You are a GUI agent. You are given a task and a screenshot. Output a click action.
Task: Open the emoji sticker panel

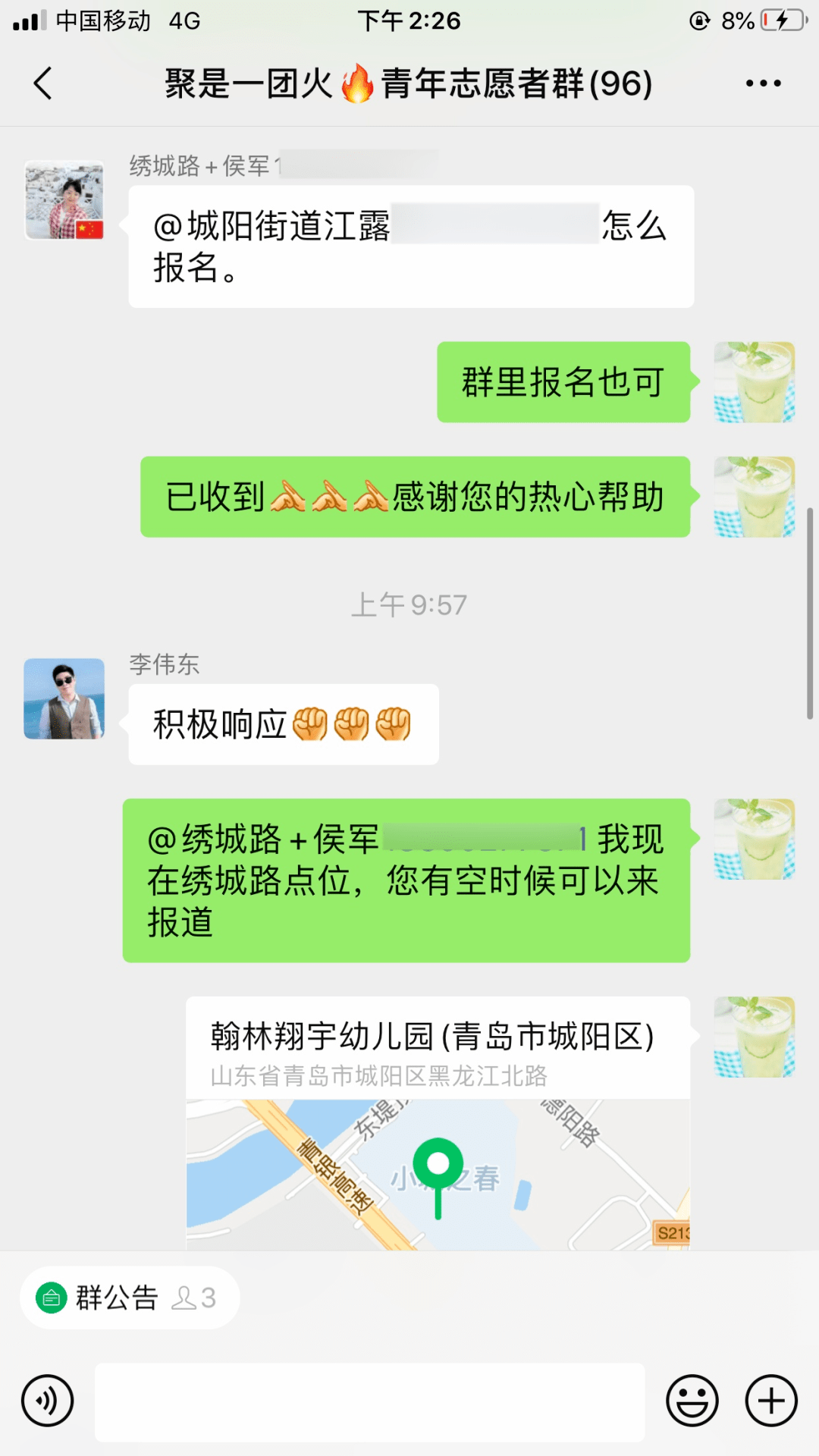pyautogui.click(x=692, y=1401)
